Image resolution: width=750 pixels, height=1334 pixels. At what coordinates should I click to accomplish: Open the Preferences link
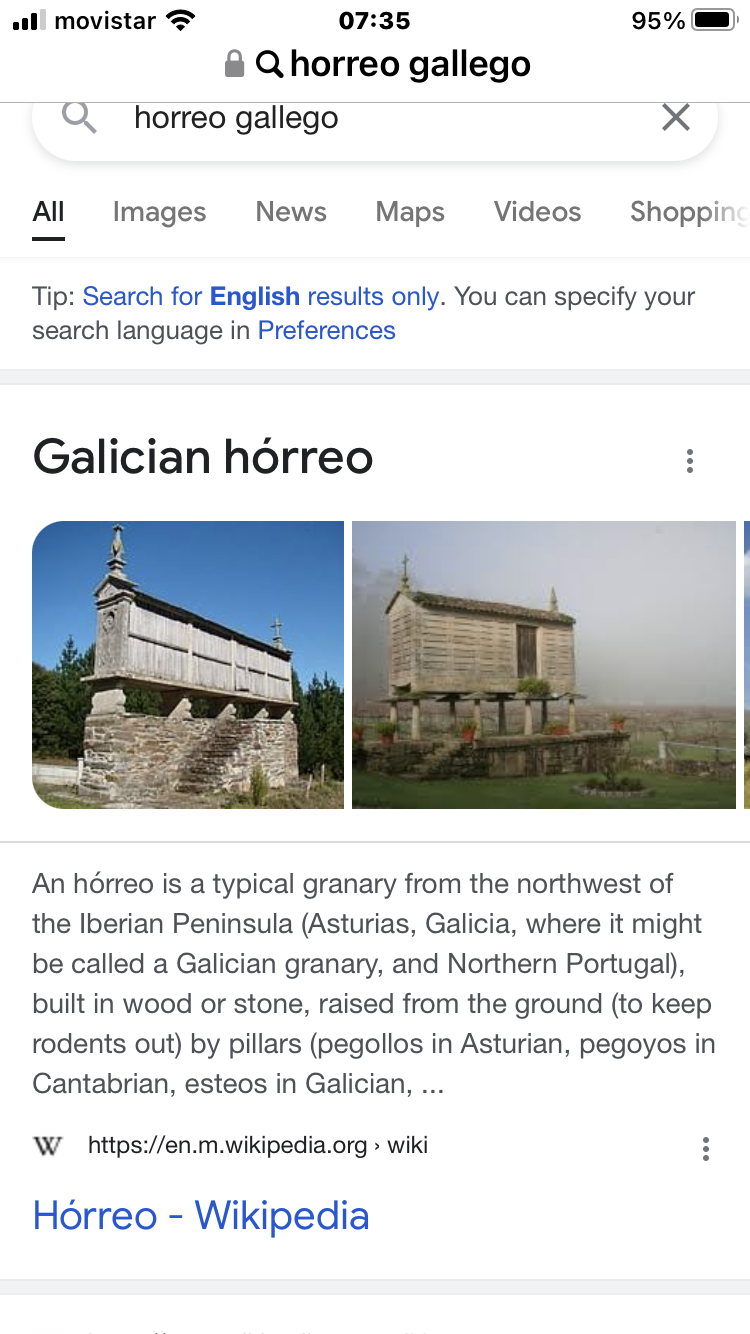326,331
